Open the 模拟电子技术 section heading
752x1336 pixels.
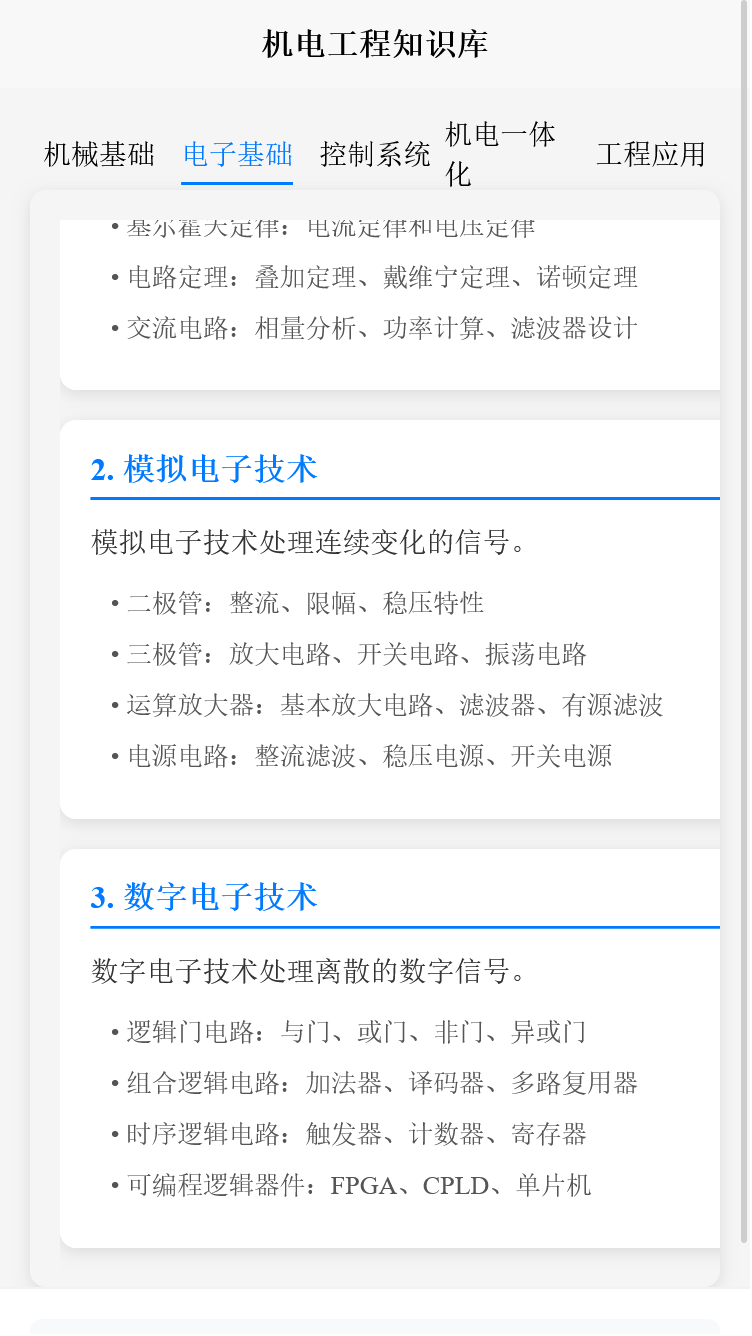pyautogui.click(x=206, y=468)
